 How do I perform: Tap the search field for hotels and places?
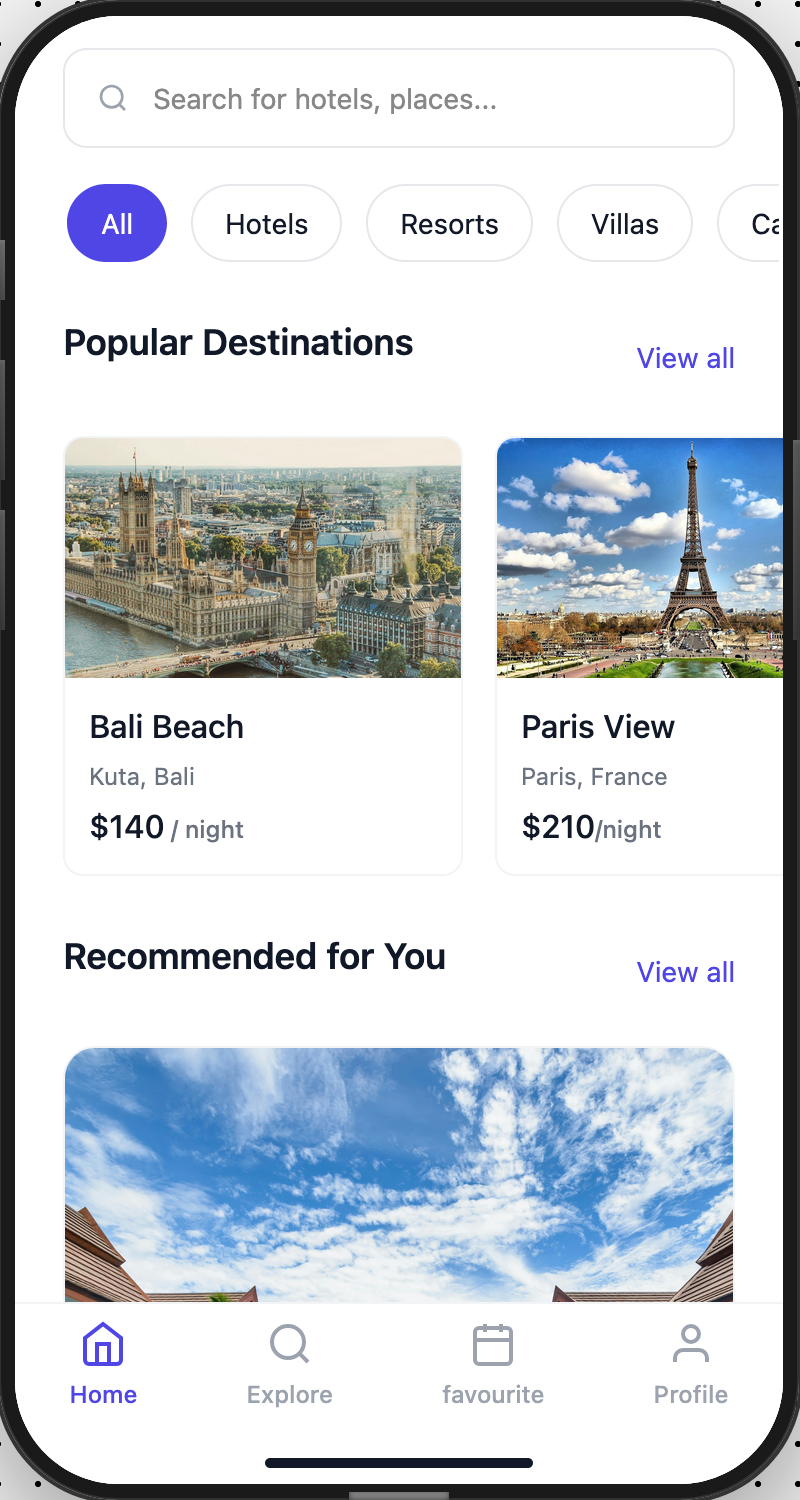tap(400, 99)
